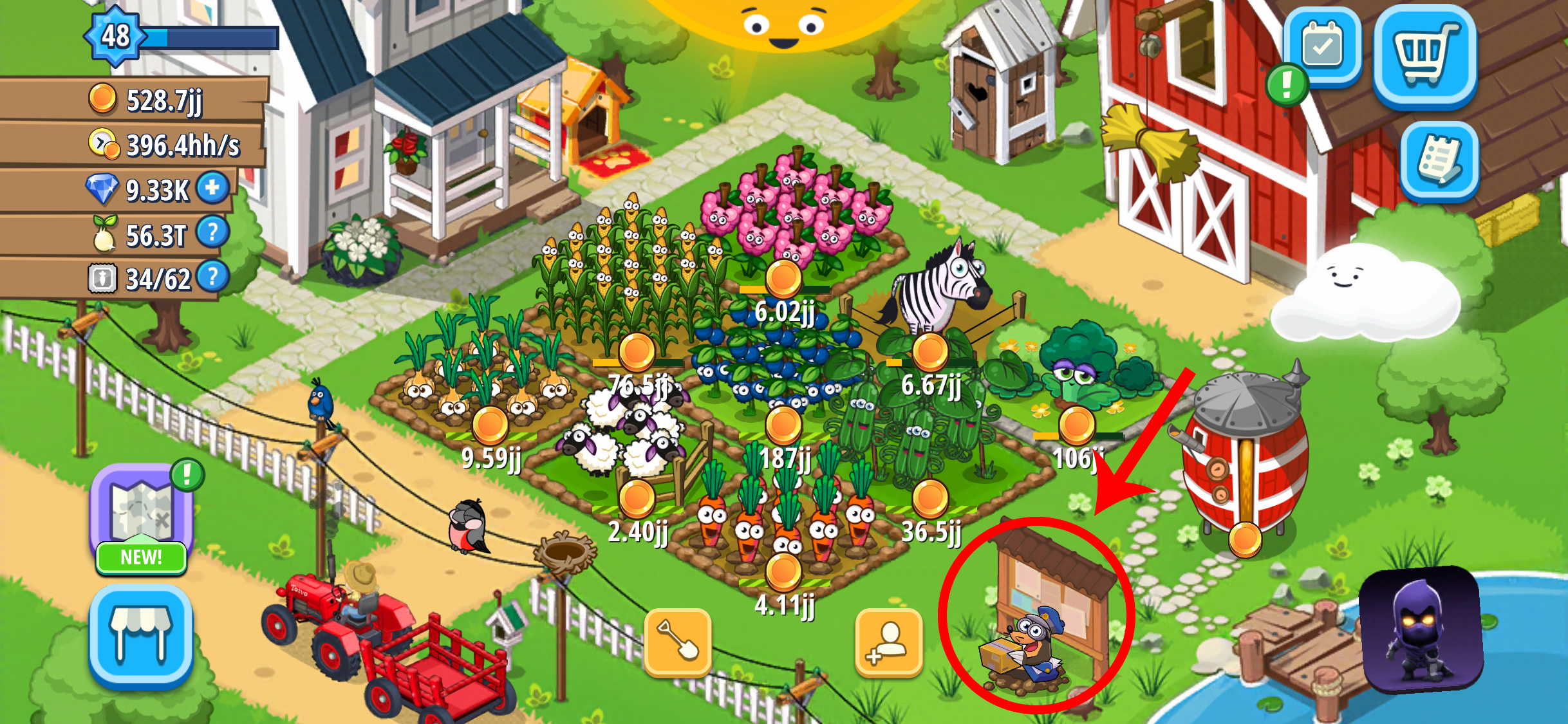Open the purple ninja game ad
This screenshot has width=1568, height=724.
pos(1421,629)
